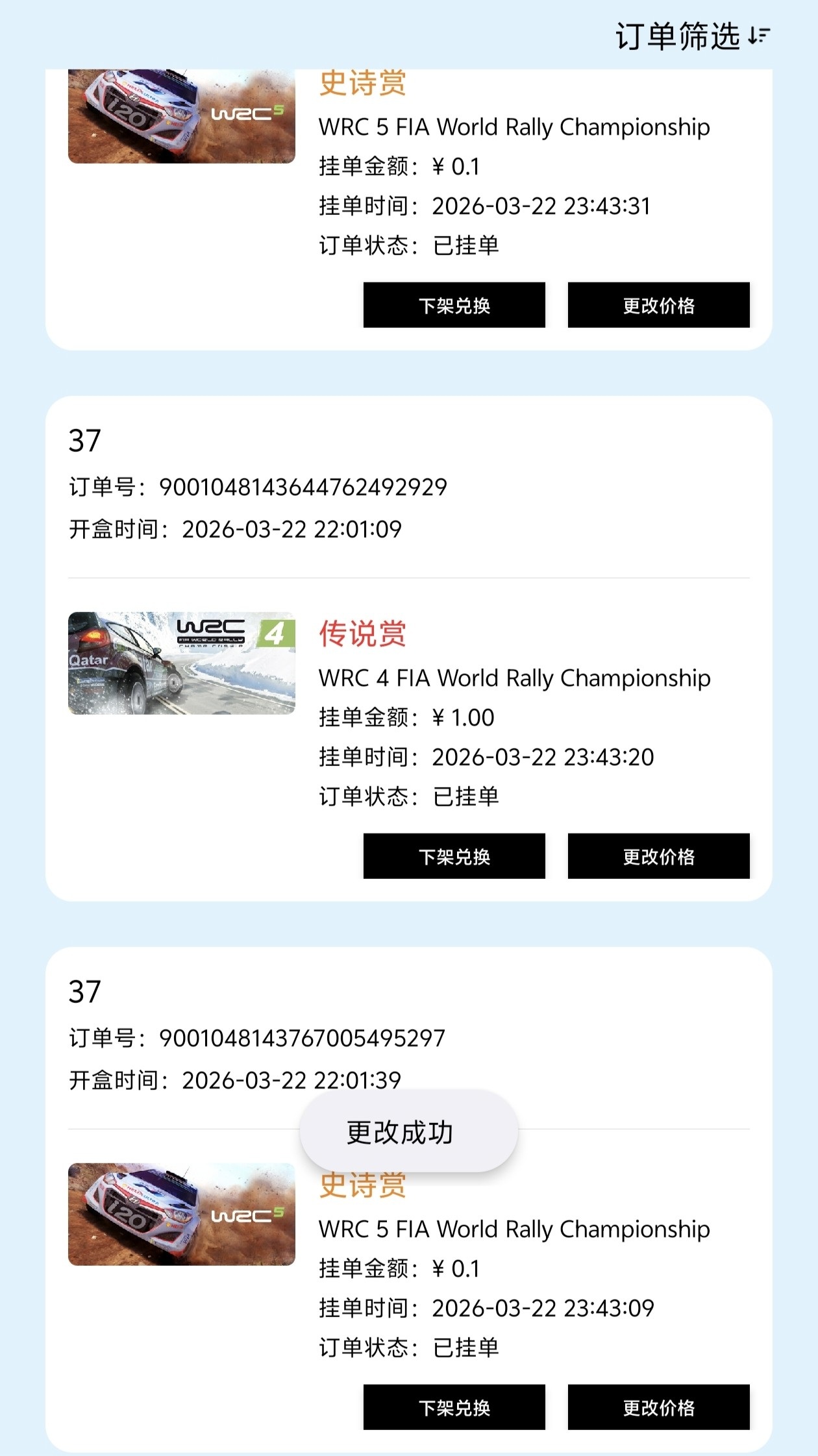818x1456 pixels.
Task: Tap 下架兑换 for WRC 4 FIA World Rally
Action: coord(454,856)
